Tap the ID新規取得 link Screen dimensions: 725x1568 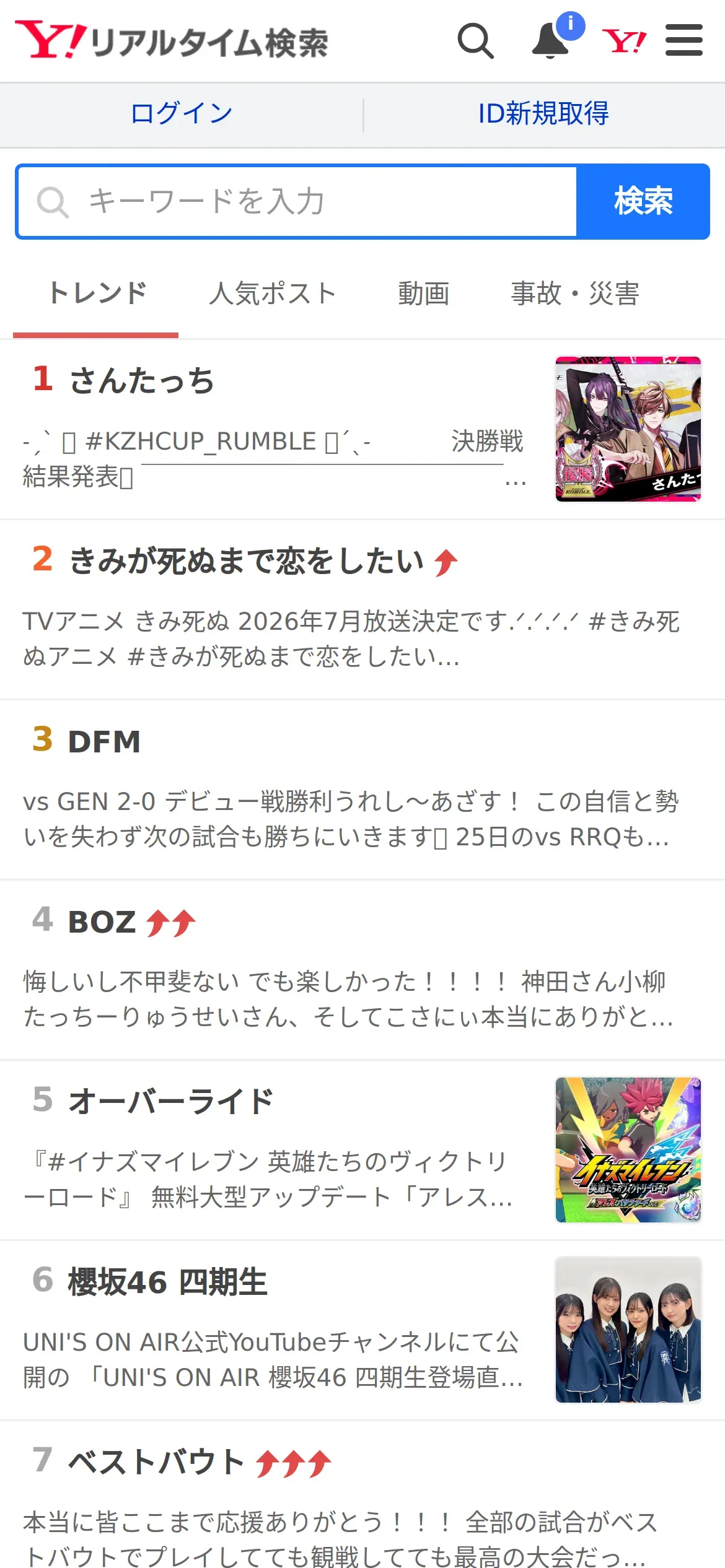coord(543,114)
